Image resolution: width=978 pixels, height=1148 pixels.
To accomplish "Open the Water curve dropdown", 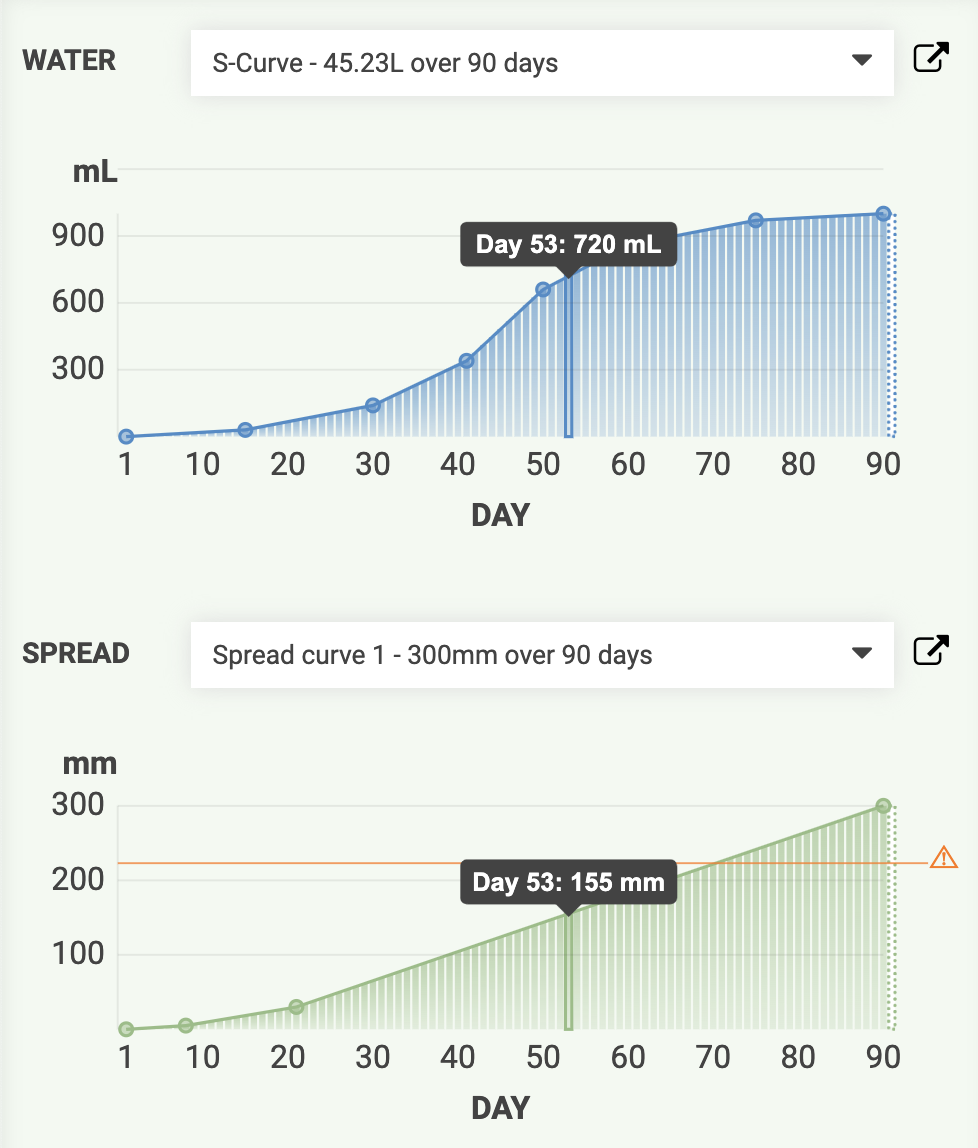I will 541,63.
